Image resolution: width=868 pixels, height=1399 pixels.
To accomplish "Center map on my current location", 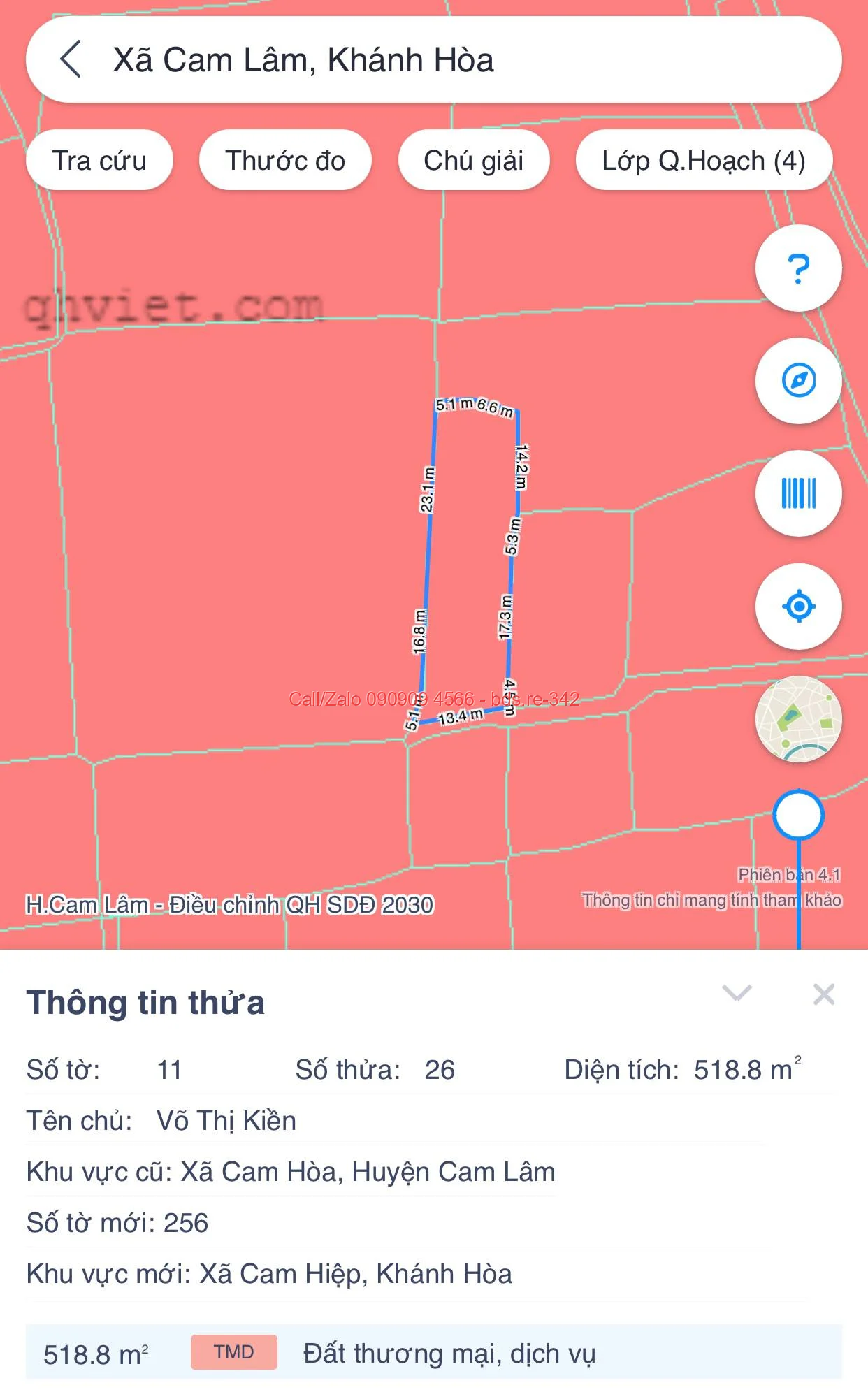I will click(798, 607).
